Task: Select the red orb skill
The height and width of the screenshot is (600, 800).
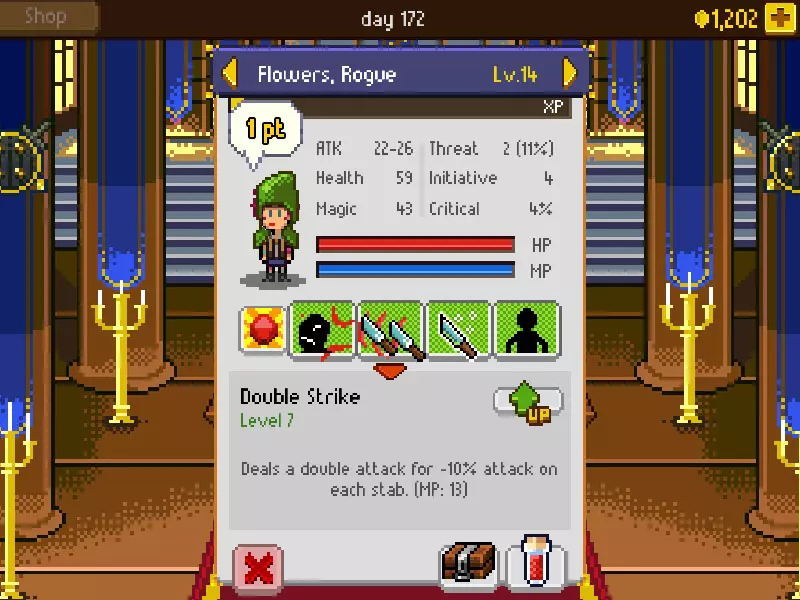Action: pyautogui.click(x=263, y=329)
